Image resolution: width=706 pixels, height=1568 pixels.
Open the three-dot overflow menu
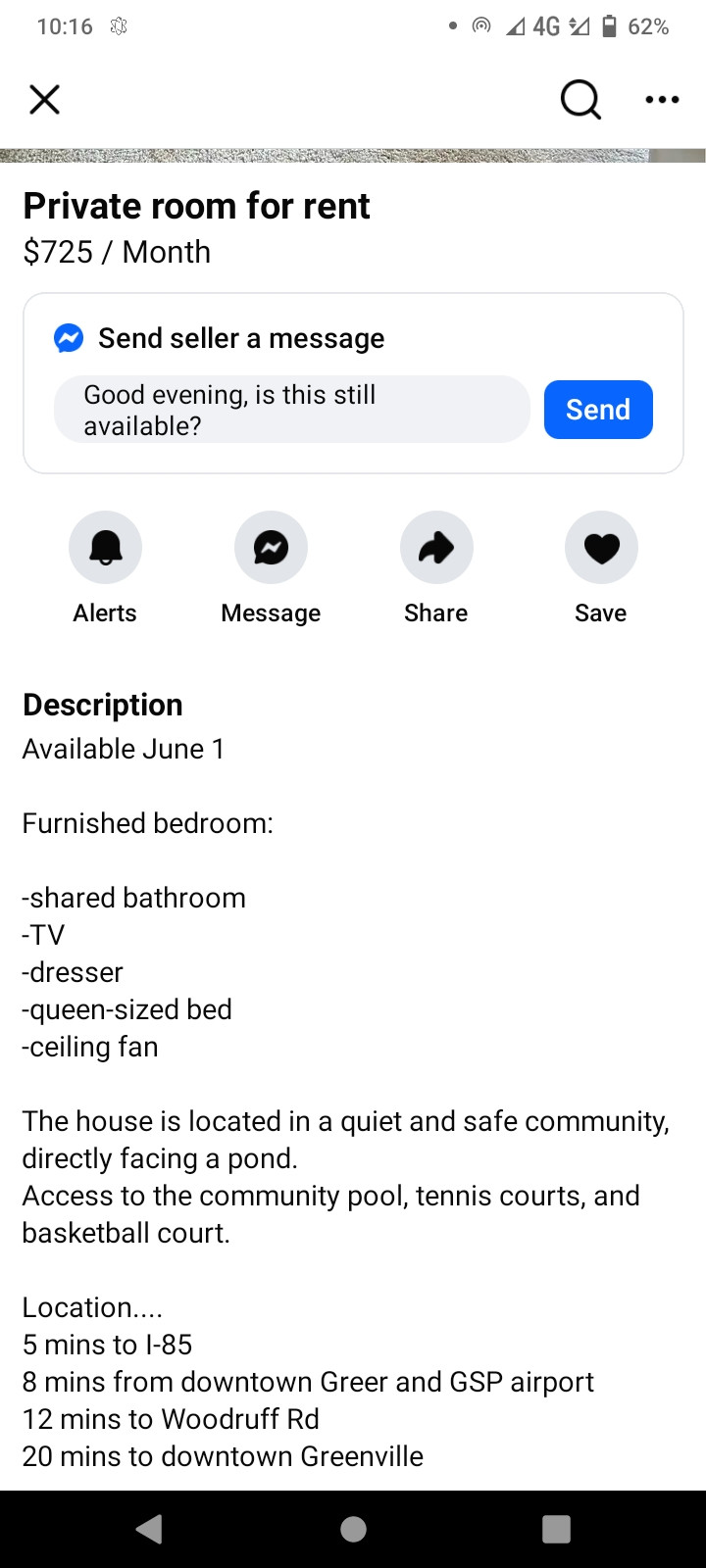tap(662, 99)
